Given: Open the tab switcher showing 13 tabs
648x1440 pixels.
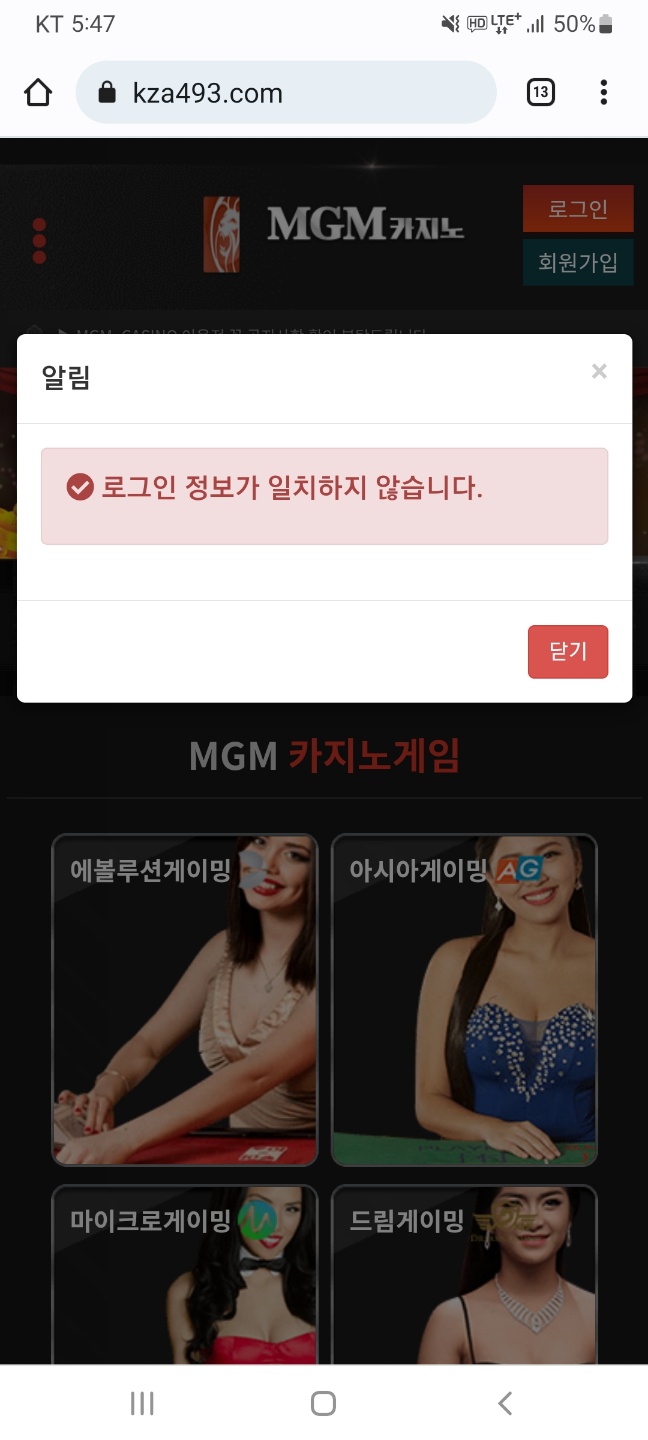Looking at the screenshot, I should pyautogui.click(x=540, y=93).
